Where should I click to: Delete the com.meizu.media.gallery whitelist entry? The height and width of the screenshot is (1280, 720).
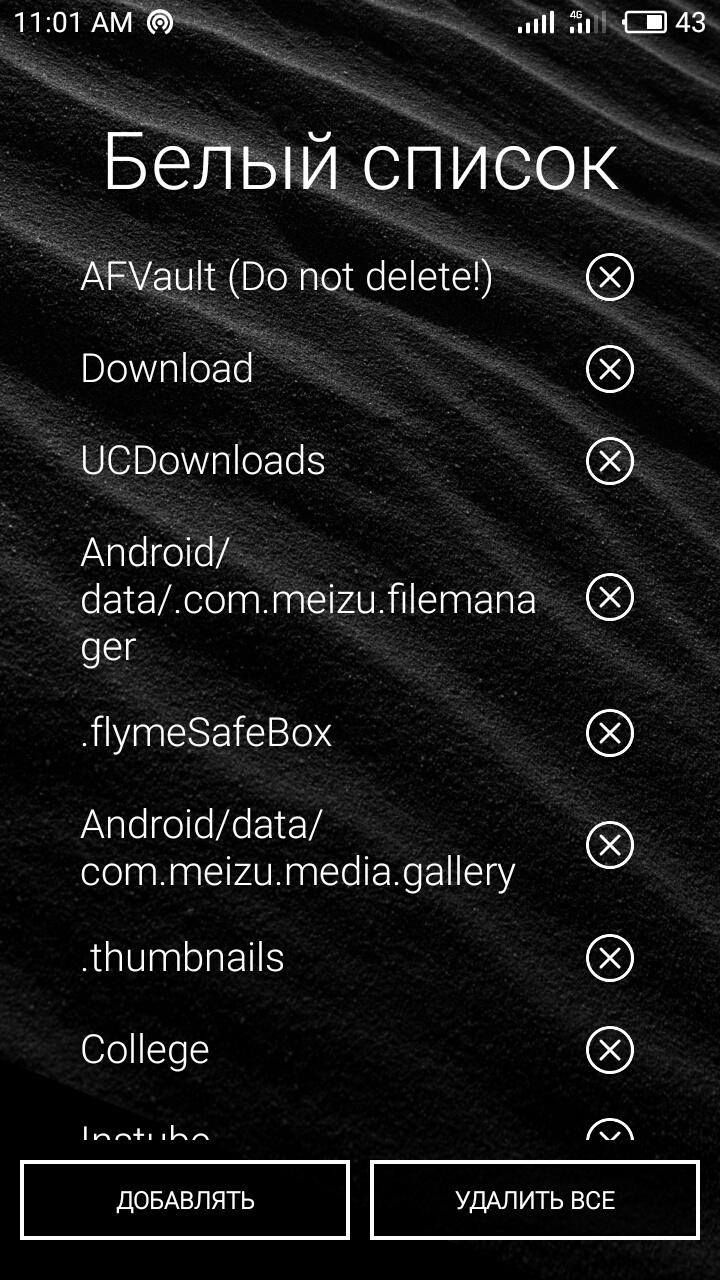coord(609,846)
